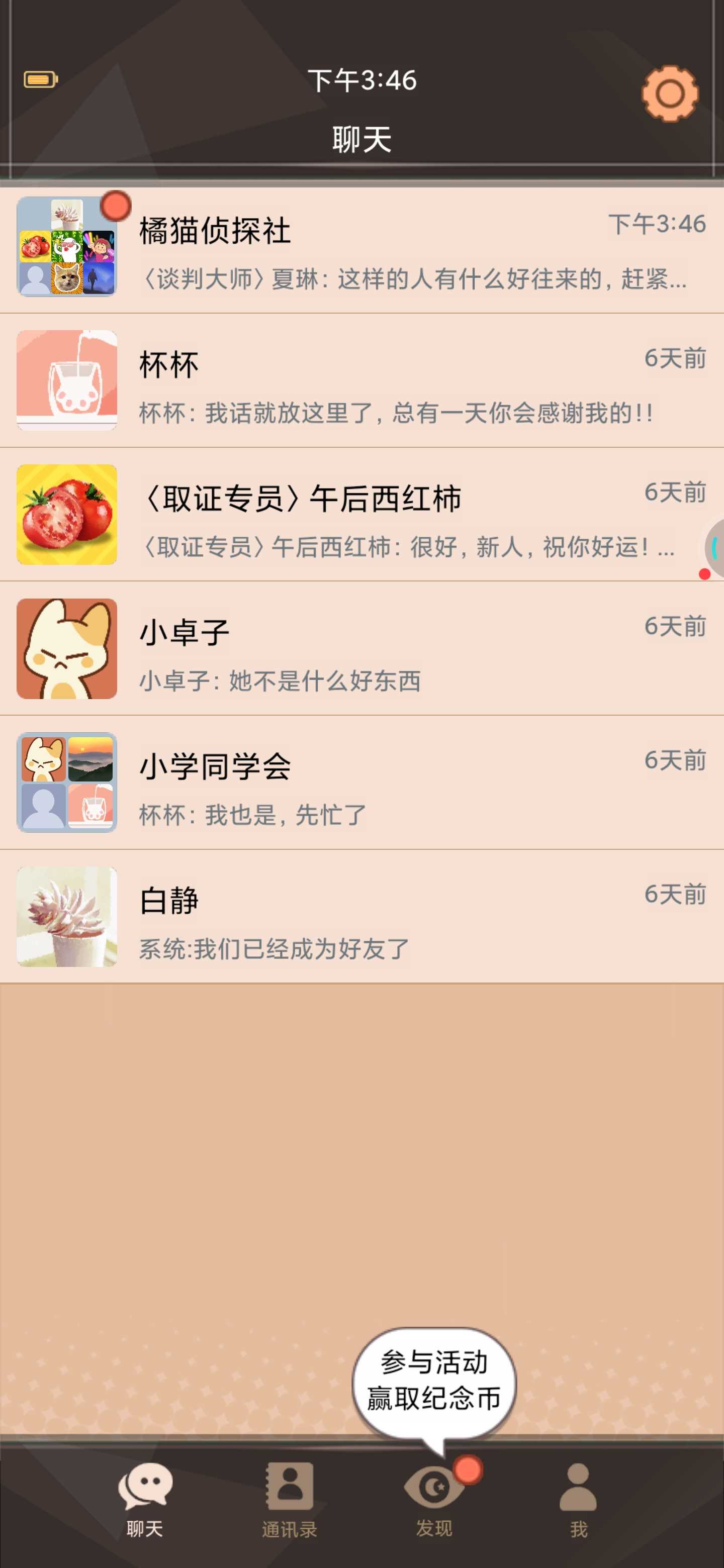Tap the floating side handle at right edge
Viewport: 724px width, 1568px height.
[714, 548]
